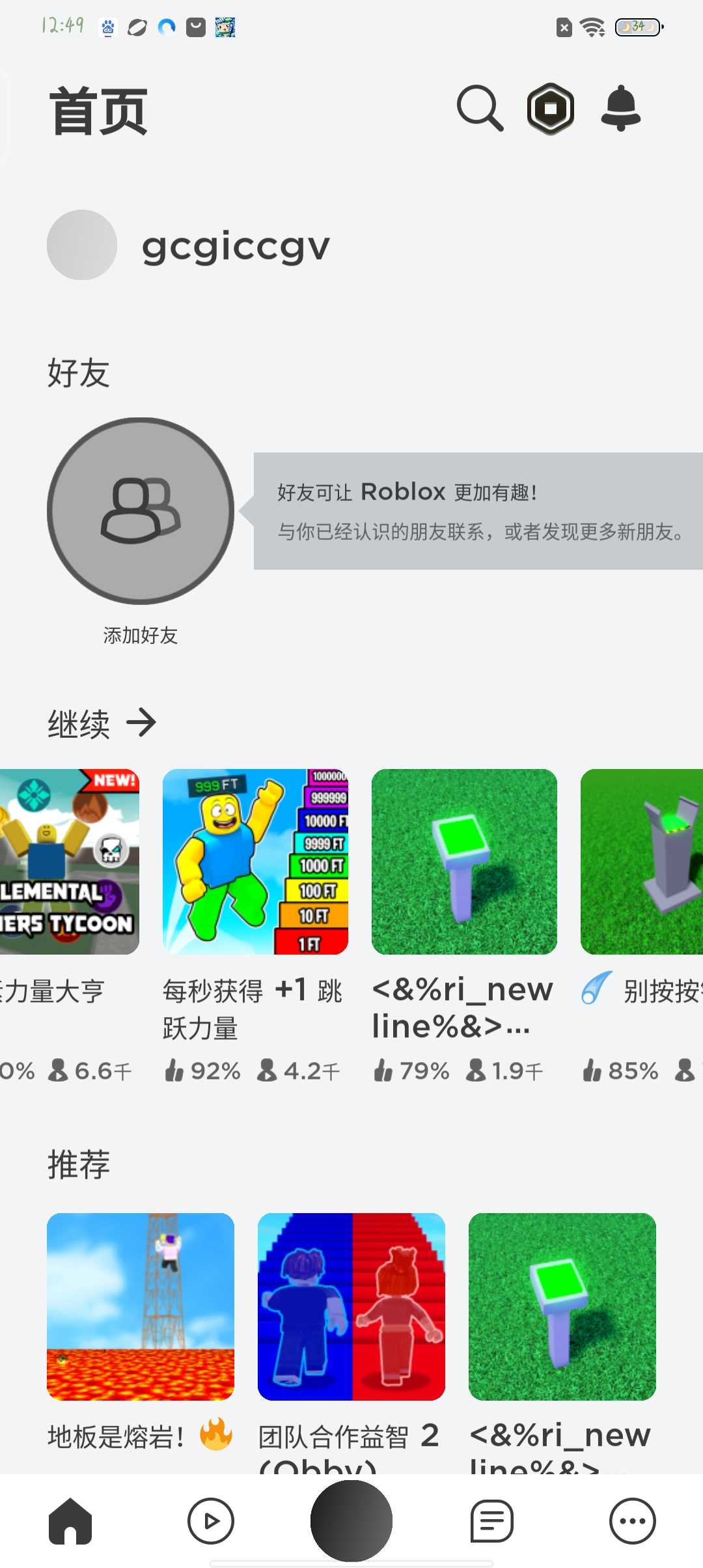Tap the 添加好友 add friends button
This screenshot has width=703, height=1568.
(141, 511)
